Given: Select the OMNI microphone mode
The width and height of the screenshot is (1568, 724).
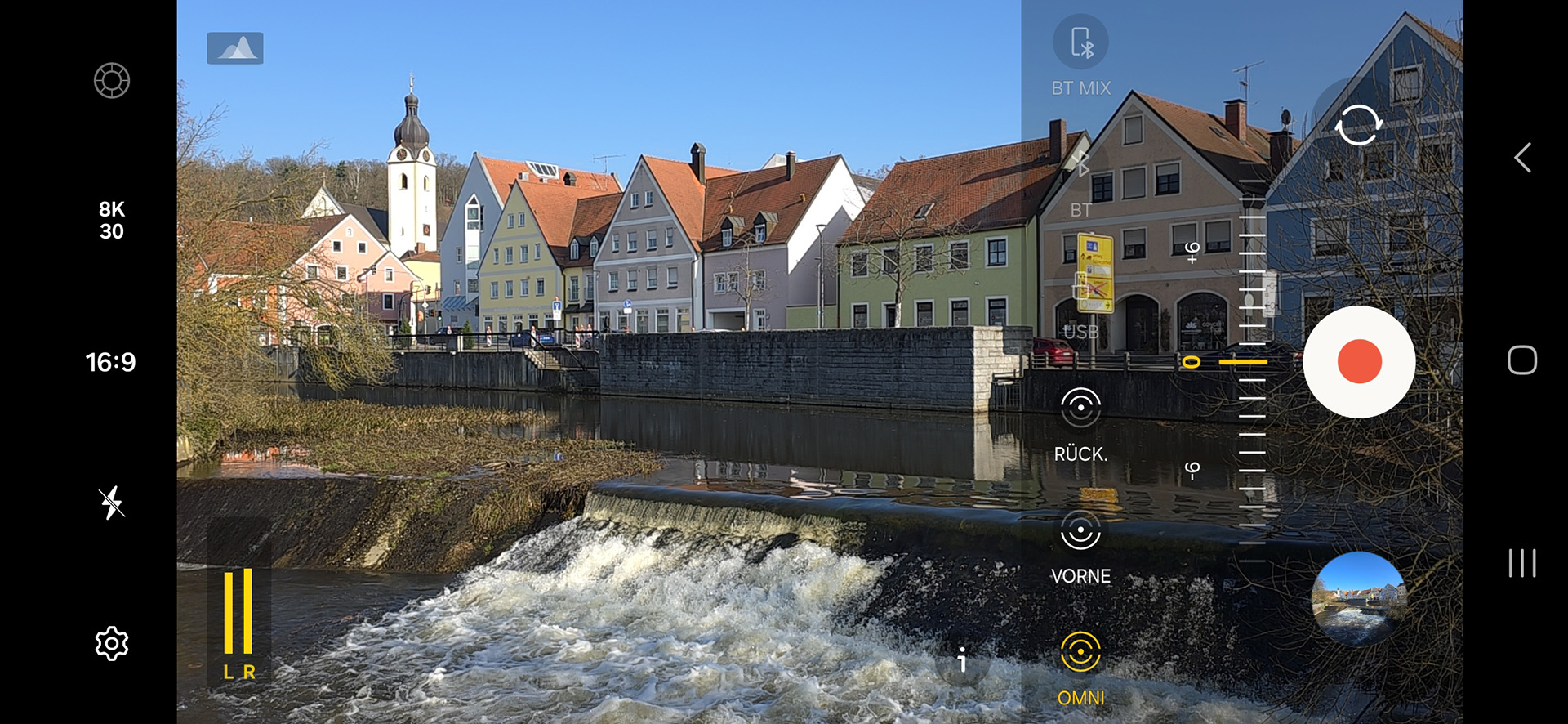Looking at the screenshot, I should [1080, 664].
